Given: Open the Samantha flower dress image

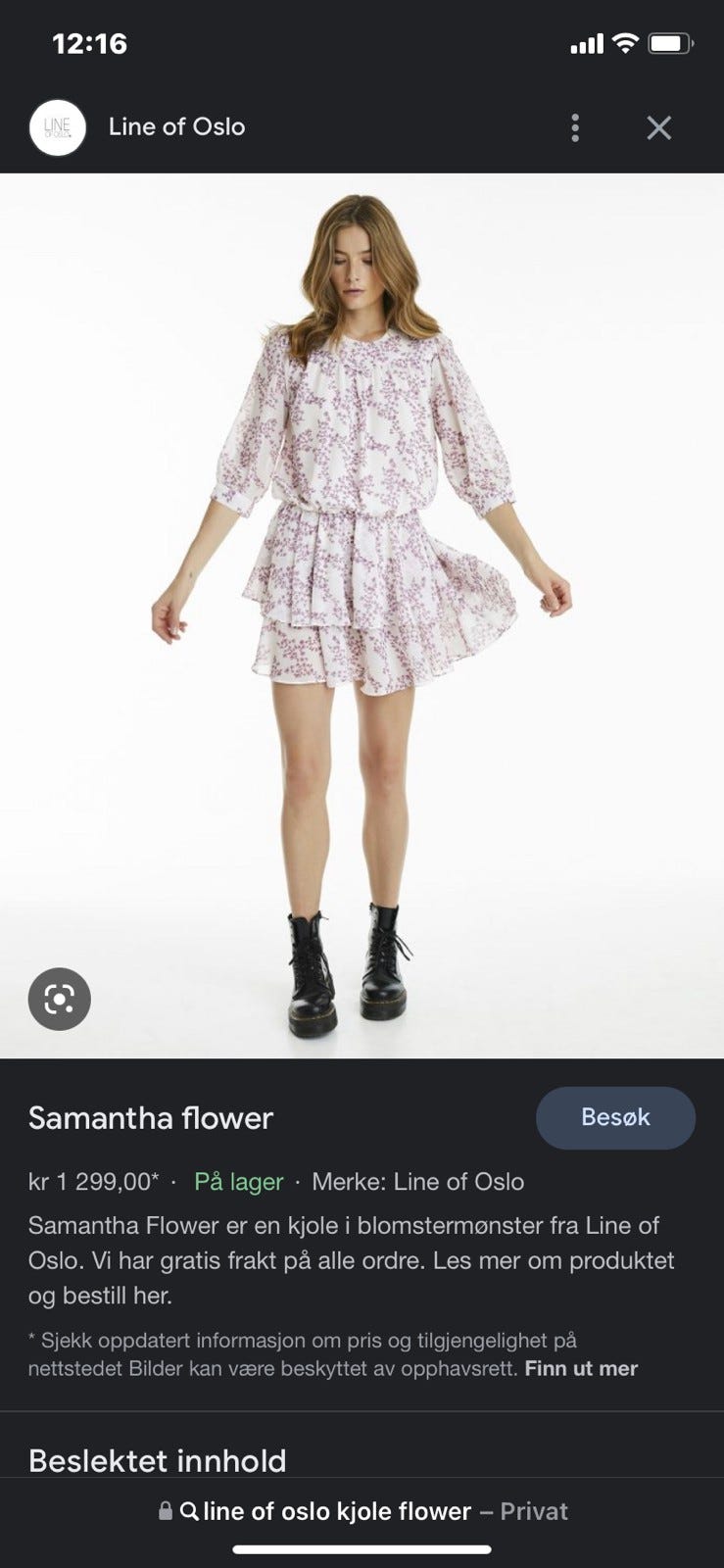Looking at the screenshot, I should [362, 615].
